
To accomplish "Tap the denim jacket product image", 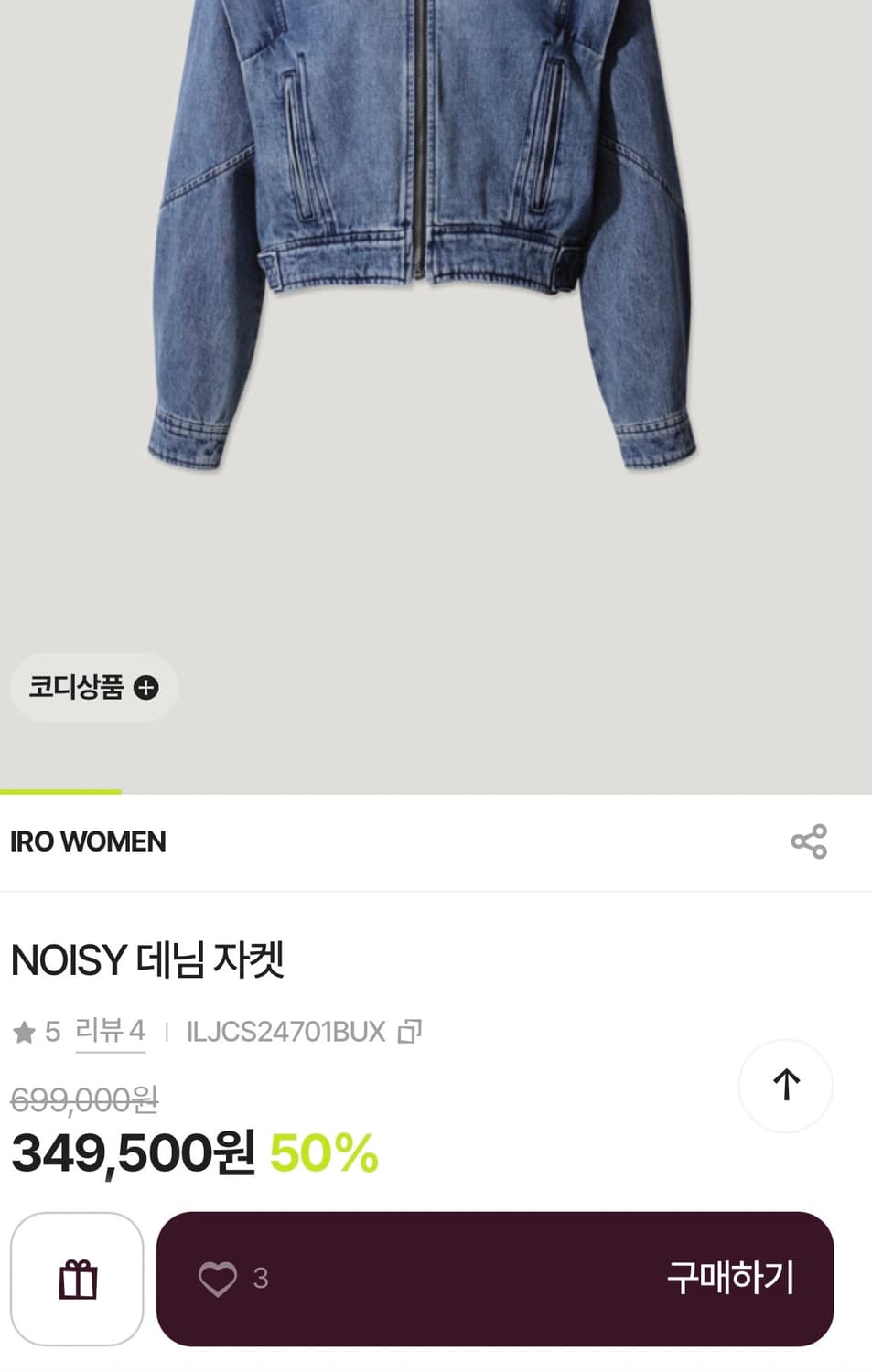I will click(x=421, y=229).
